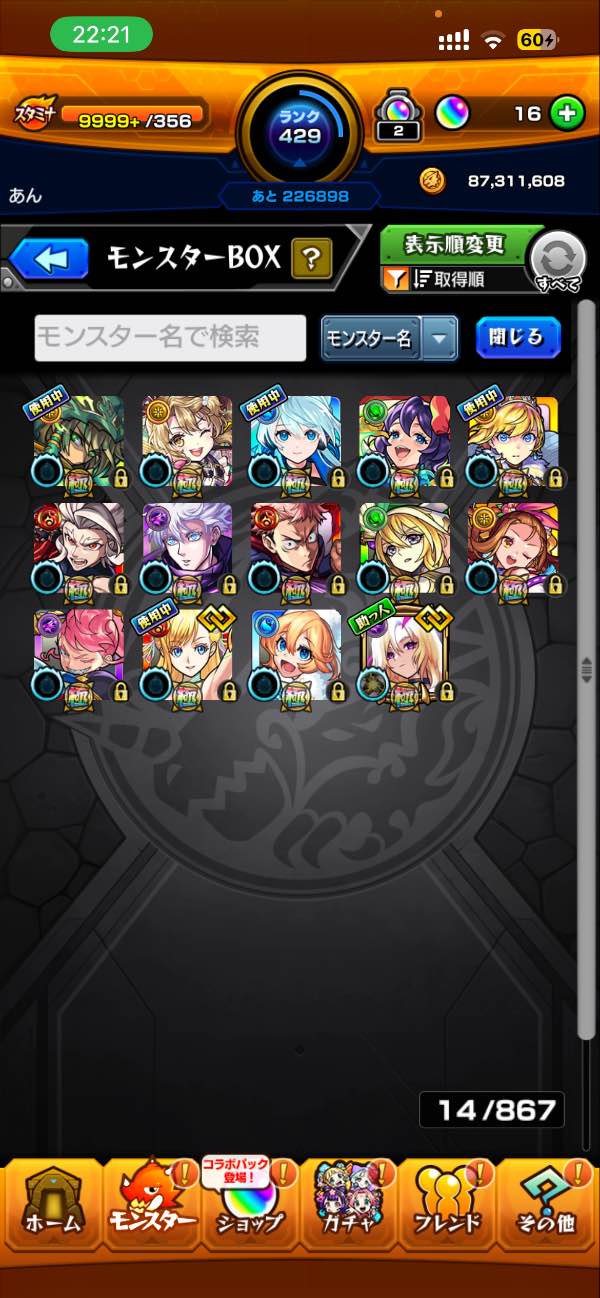The image size is (600, 1298).
Task: Close the search panel with 閉じる
Action: coord(517,338)
